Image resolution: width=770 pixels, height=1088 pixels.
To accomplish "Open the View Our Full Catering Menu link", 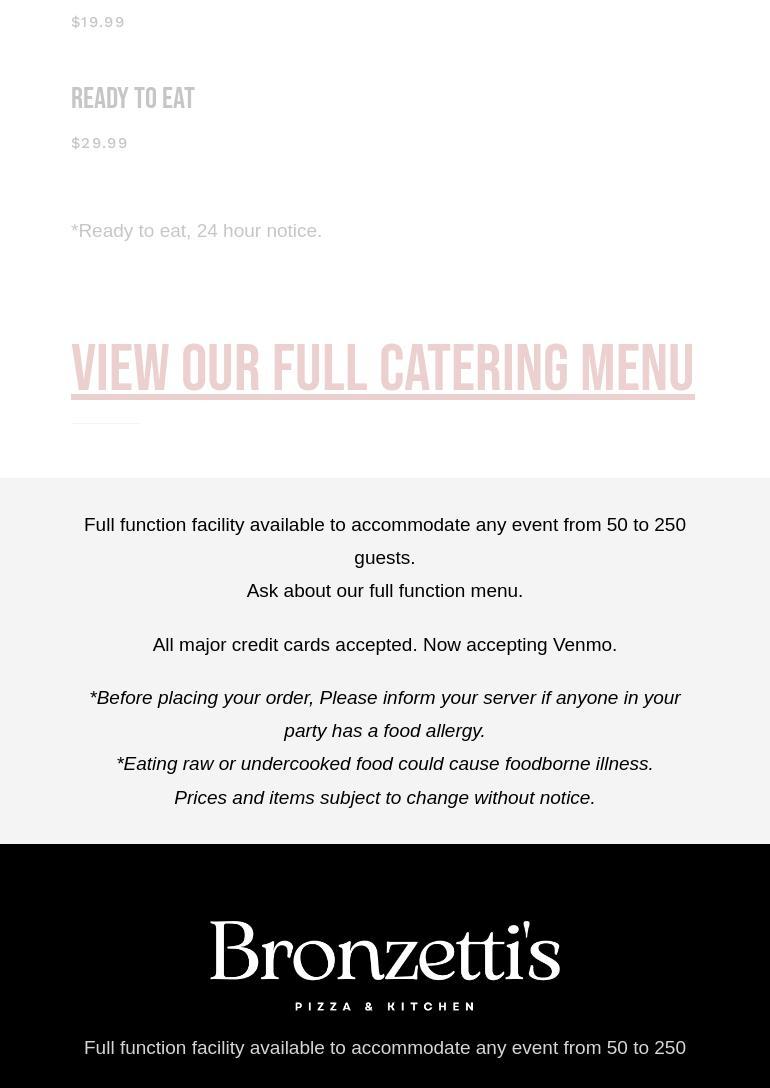I will pyautogui.click(x=382, y=368).
